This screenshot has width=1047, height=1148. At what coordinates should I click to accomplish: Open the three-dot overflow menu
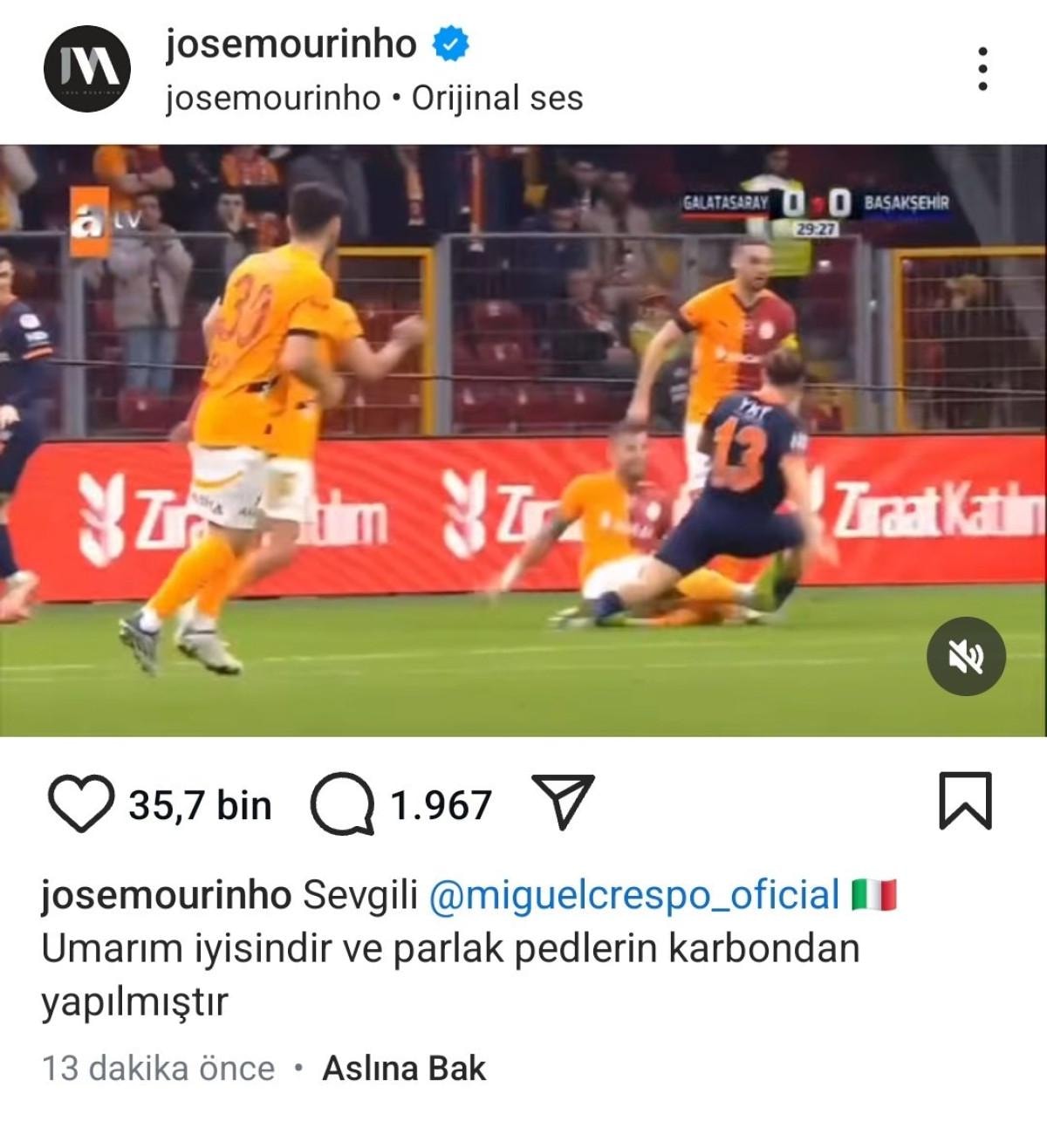click(982, 69)
